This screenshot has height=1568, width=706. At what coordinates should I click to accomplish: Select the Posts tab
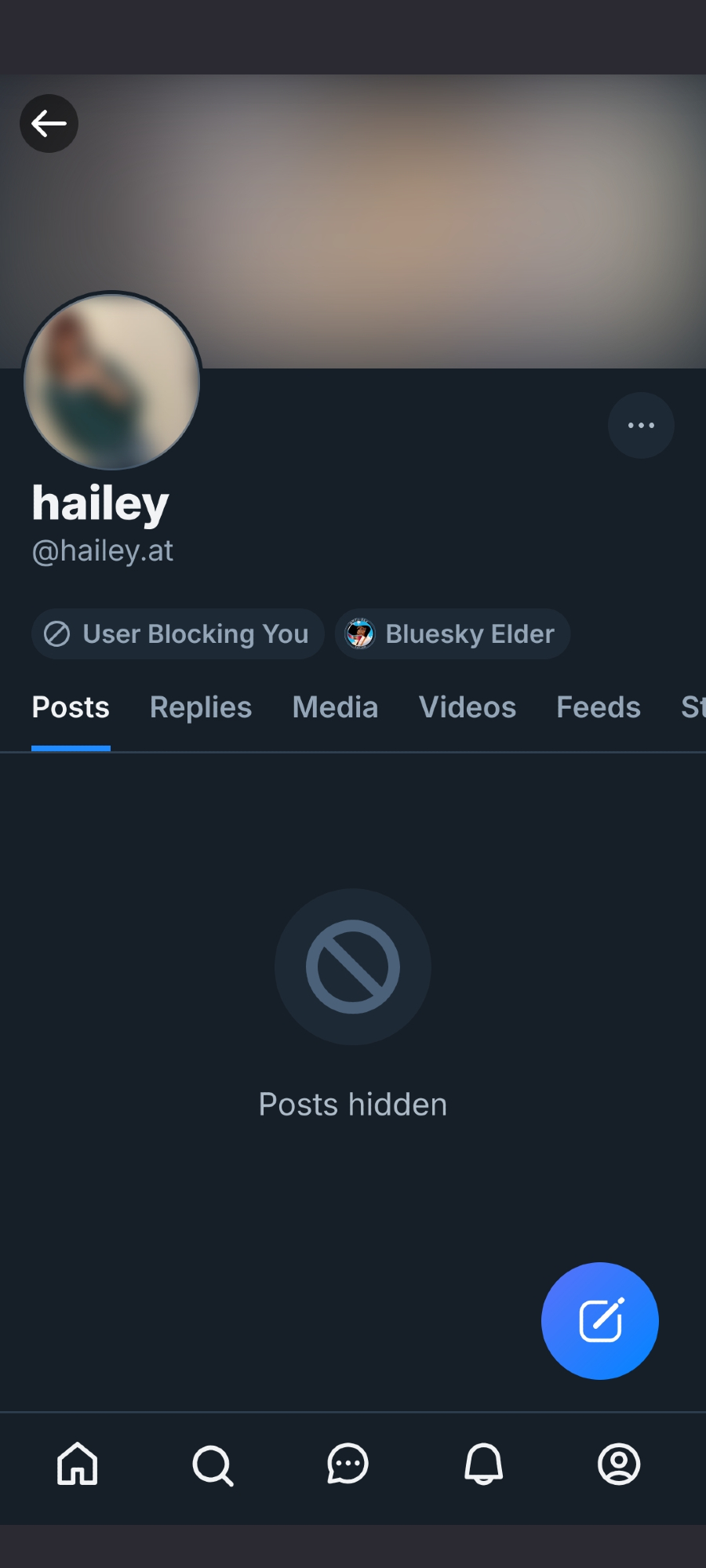pos(71,707)
